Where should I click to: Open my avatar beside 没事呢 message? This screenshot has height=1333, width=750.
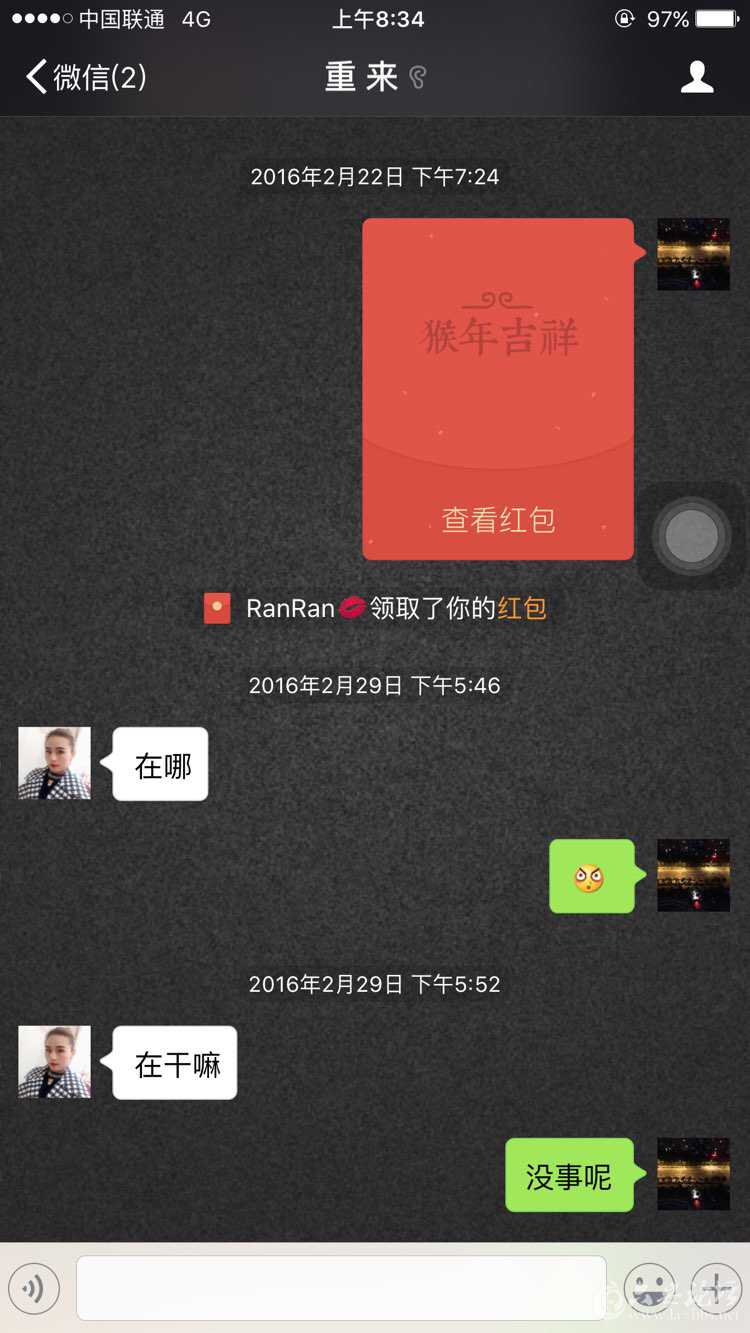tap(693, 1174)
